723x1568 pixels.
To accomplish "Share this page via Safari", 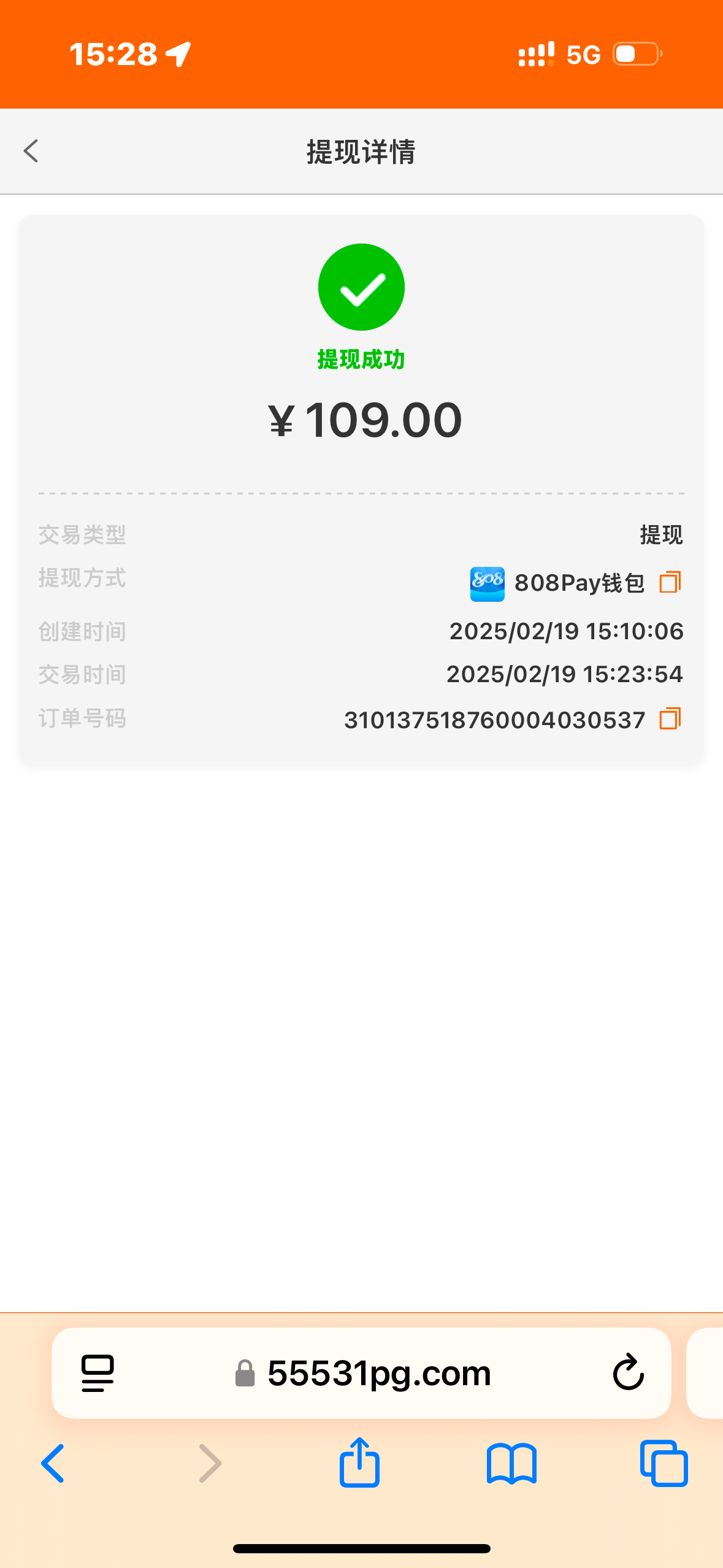I will 360,1462.
